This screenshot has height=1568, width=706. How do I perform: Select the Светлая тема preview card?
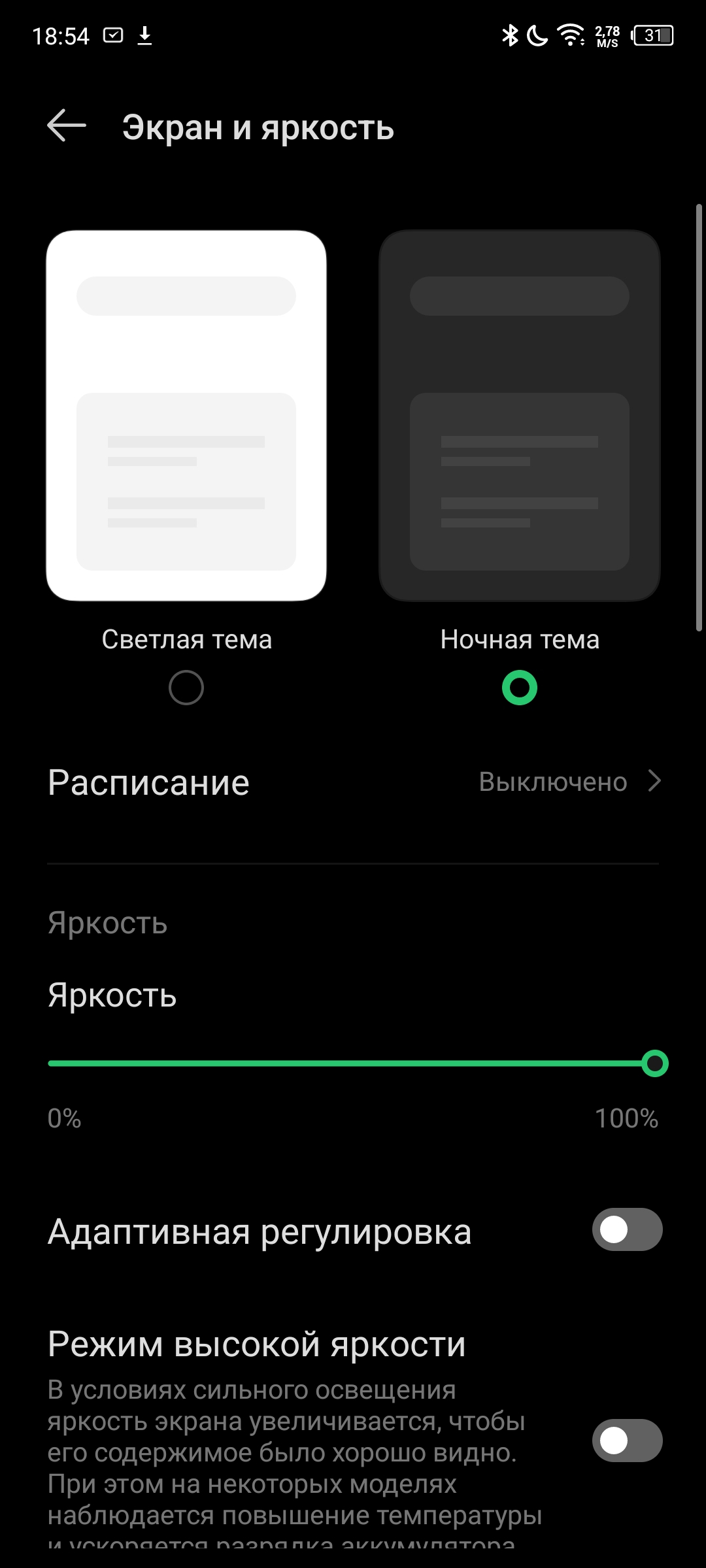(x=186, y=416)
